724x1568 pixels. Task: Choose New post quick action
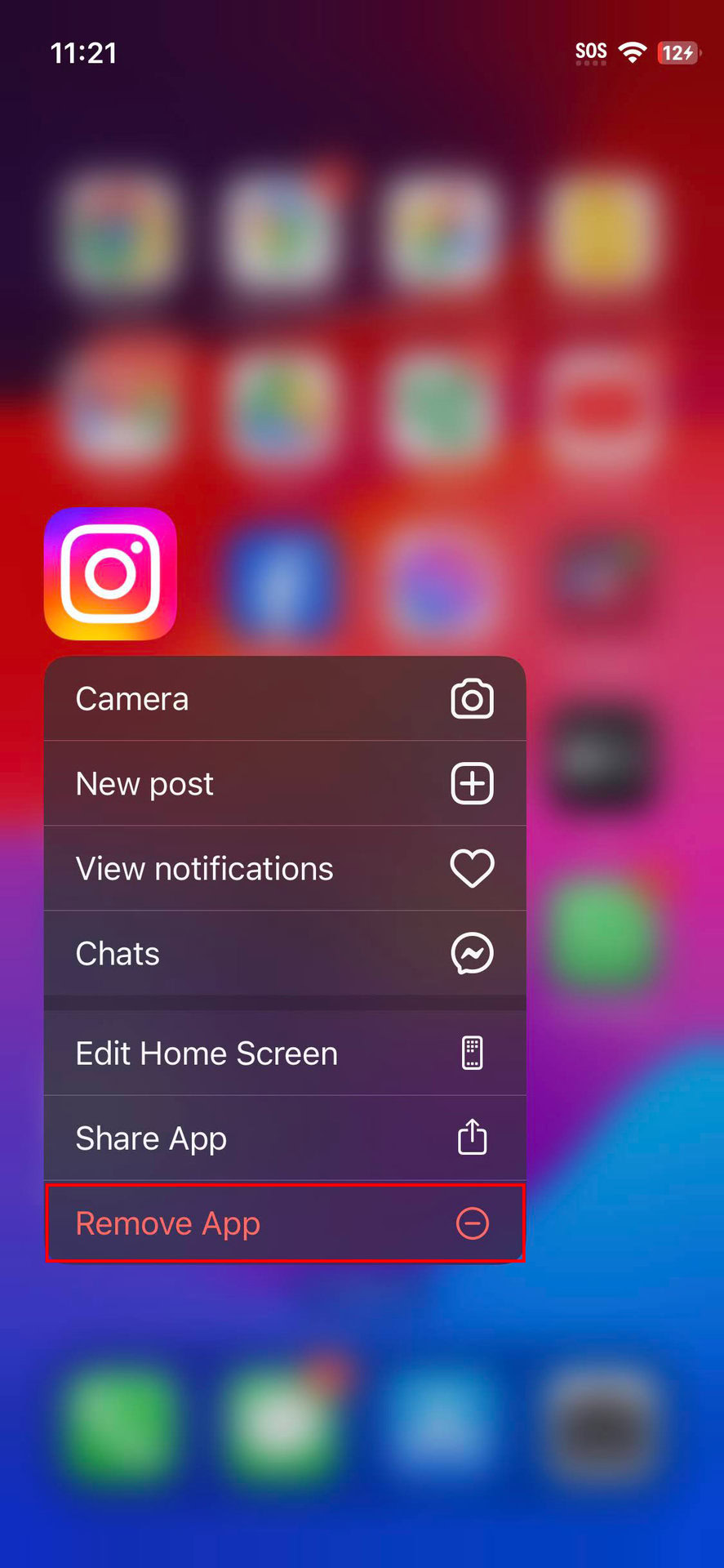pos(284,784)
